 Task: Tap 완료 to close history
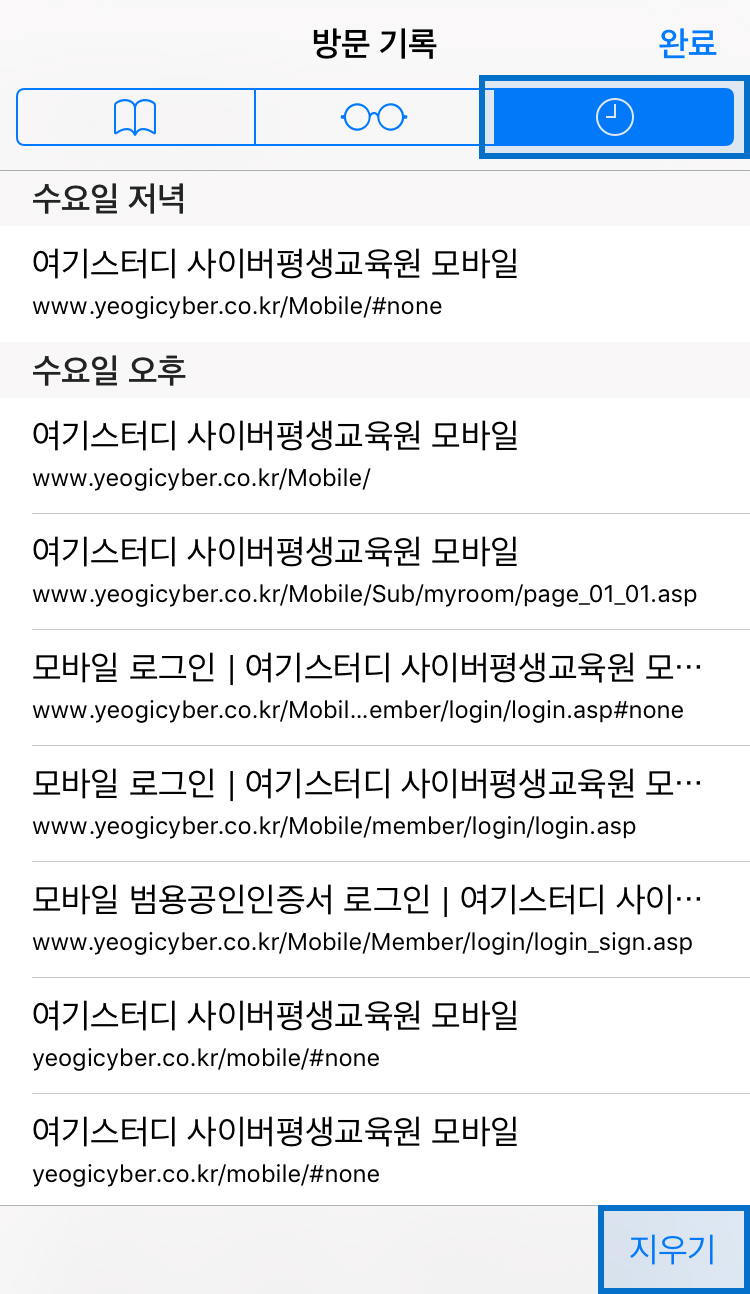[687, 43]
